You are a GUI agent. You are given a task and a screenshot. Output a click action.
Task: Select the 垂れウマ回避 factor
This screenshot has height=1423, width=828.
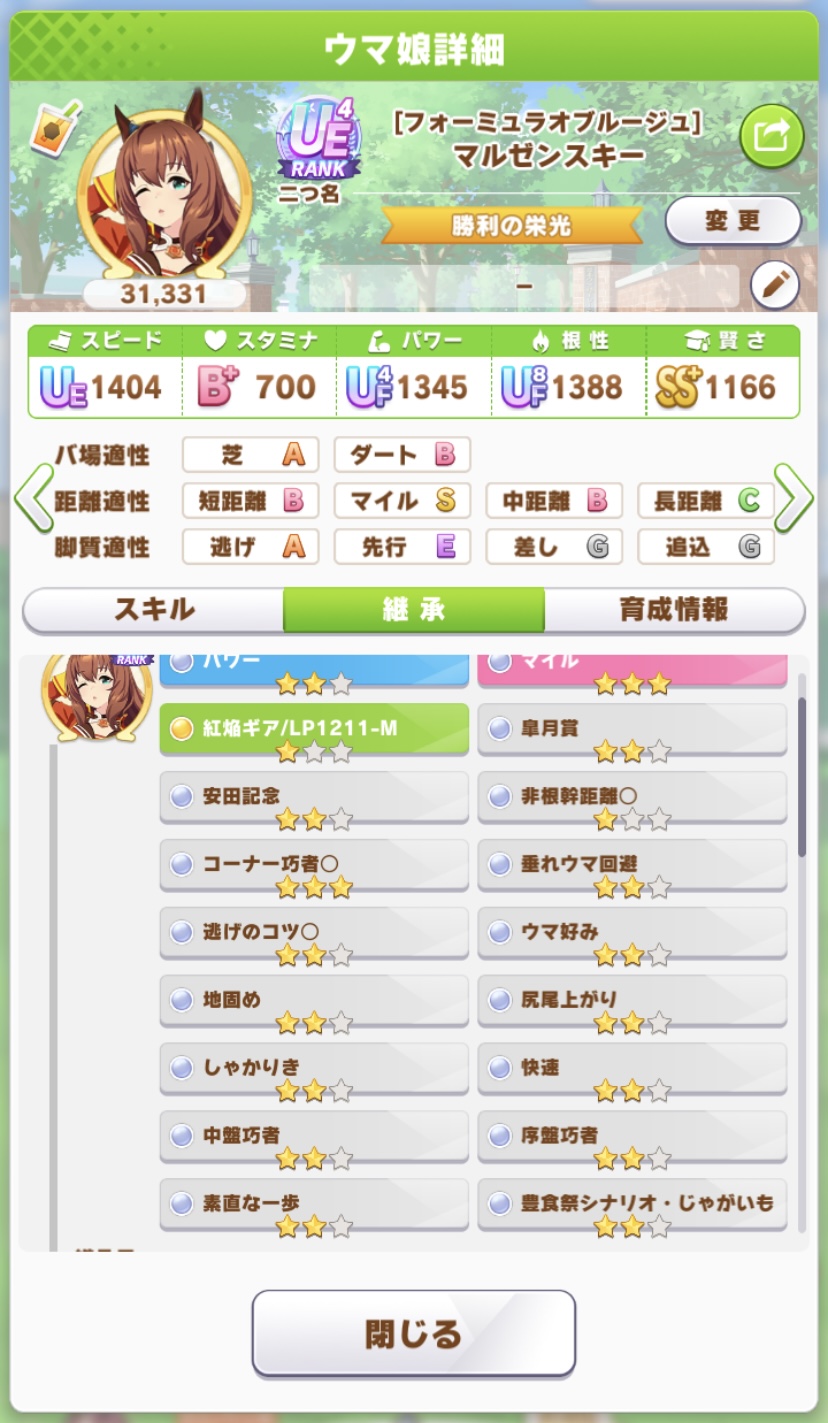631,865
